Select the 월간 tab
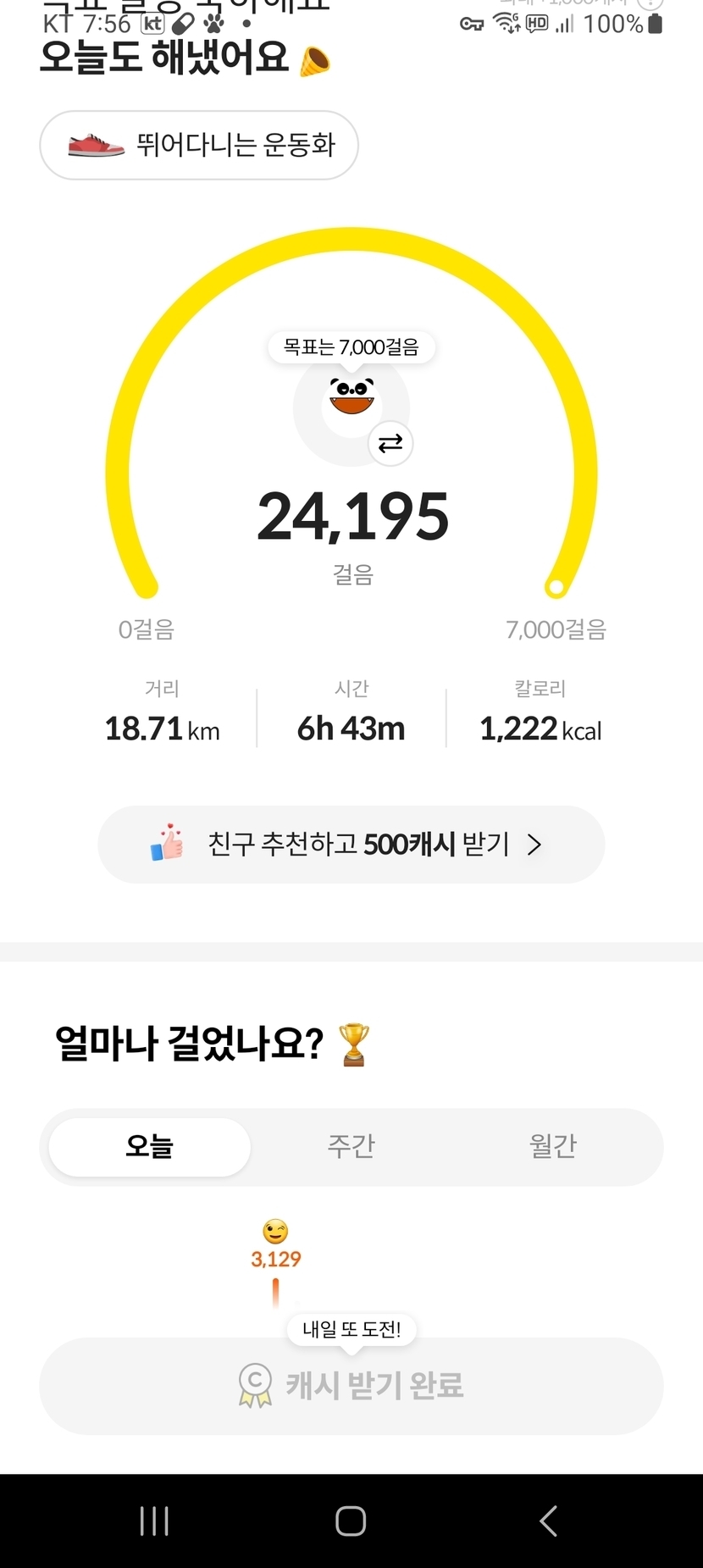 [x=552, y=1146]
